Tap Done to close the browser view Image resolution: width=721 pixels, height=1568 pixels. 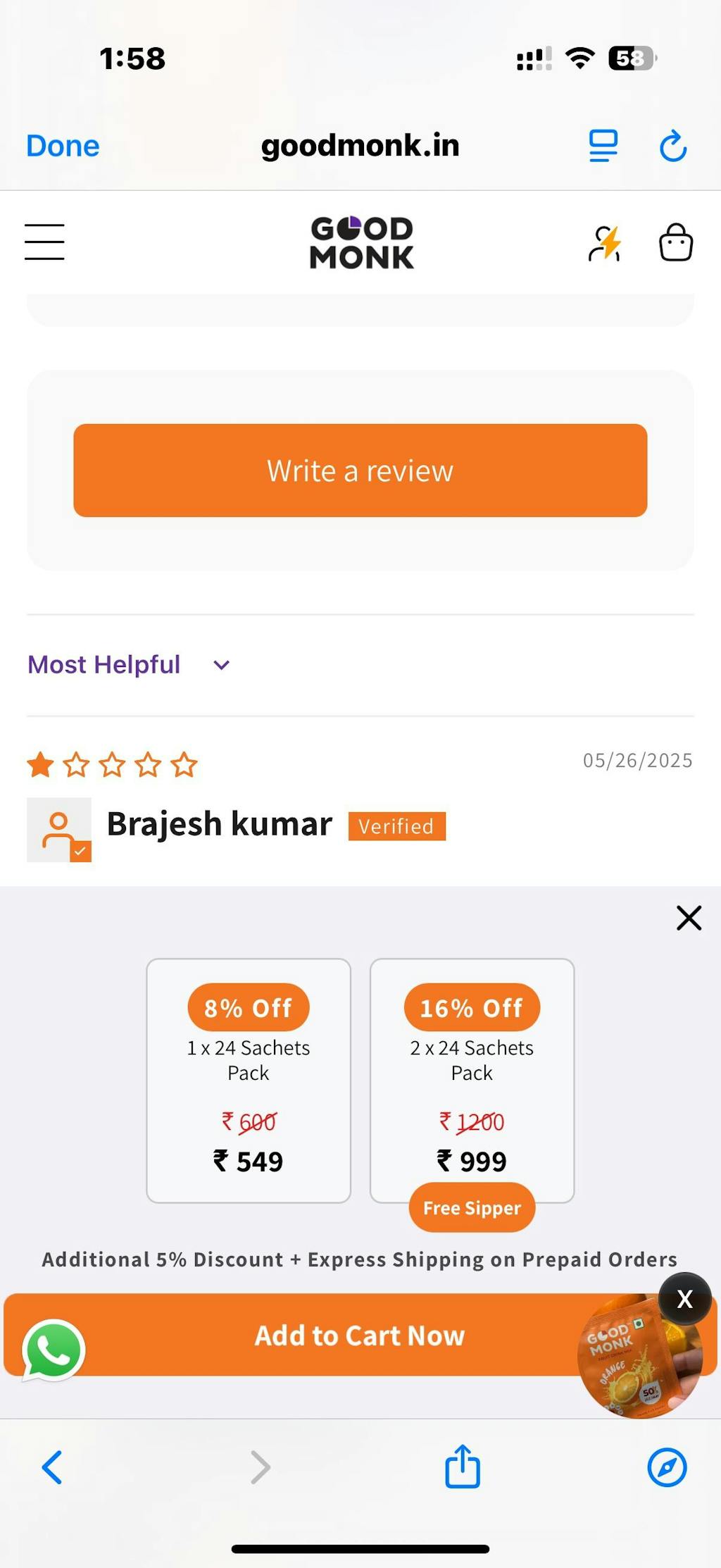(63, 146)
